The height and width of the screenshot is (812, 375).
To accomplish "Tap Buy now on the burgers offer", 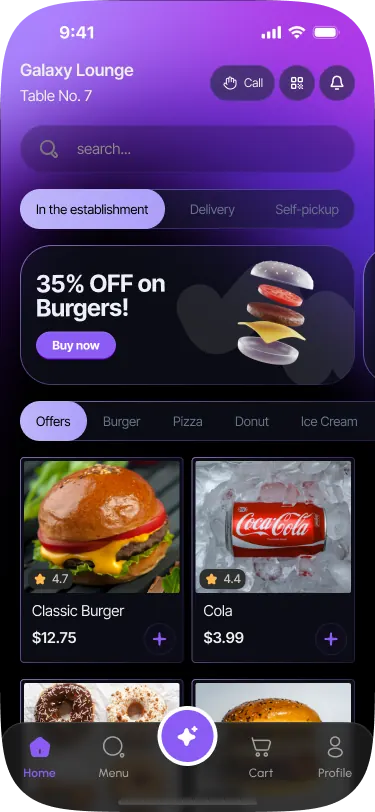I will point(76,345).
